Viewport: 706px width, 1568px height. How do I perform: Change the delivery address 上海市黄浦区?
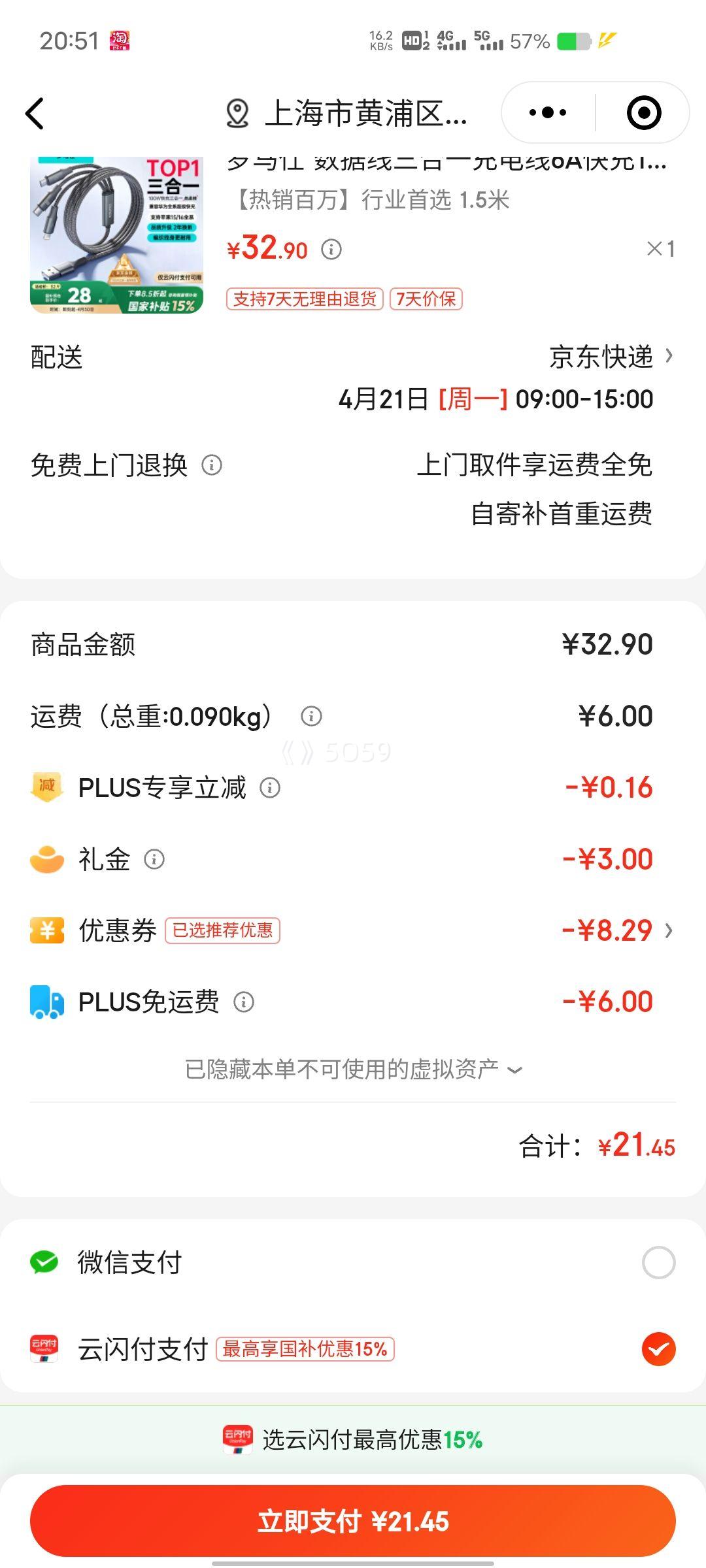tap(348, 114)
